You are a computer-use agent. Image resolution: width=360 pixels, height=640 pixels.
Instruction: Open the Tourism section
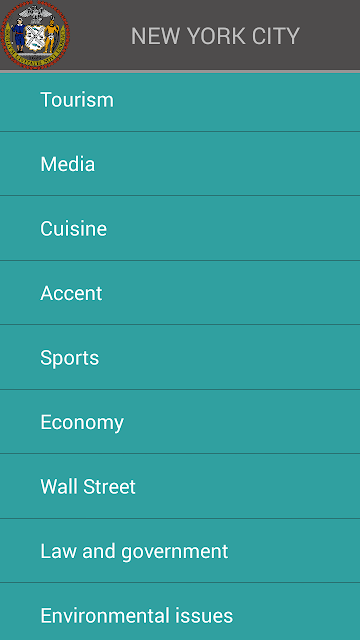coord(180,102)
